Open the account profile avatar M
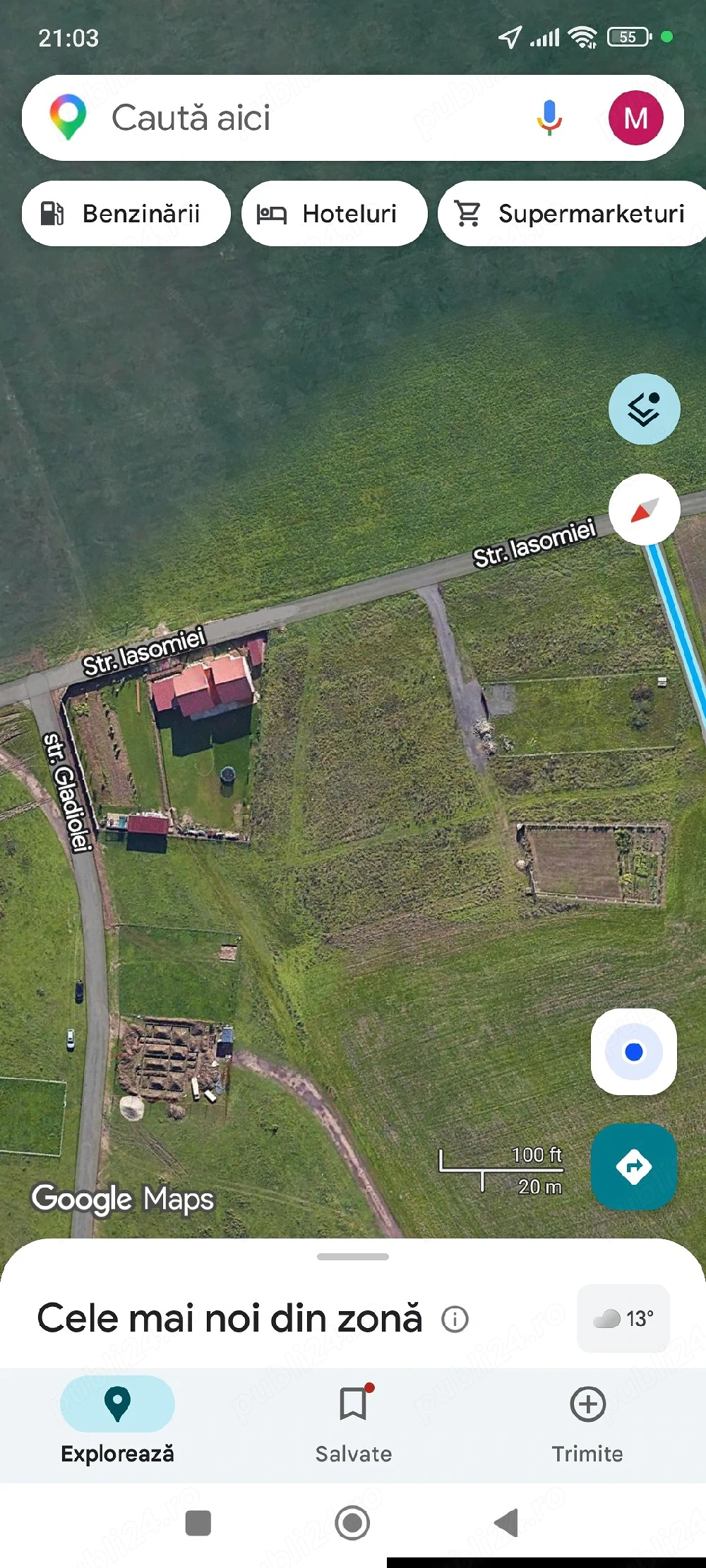The image size is (706, 1568). click(x=635, y=118)
